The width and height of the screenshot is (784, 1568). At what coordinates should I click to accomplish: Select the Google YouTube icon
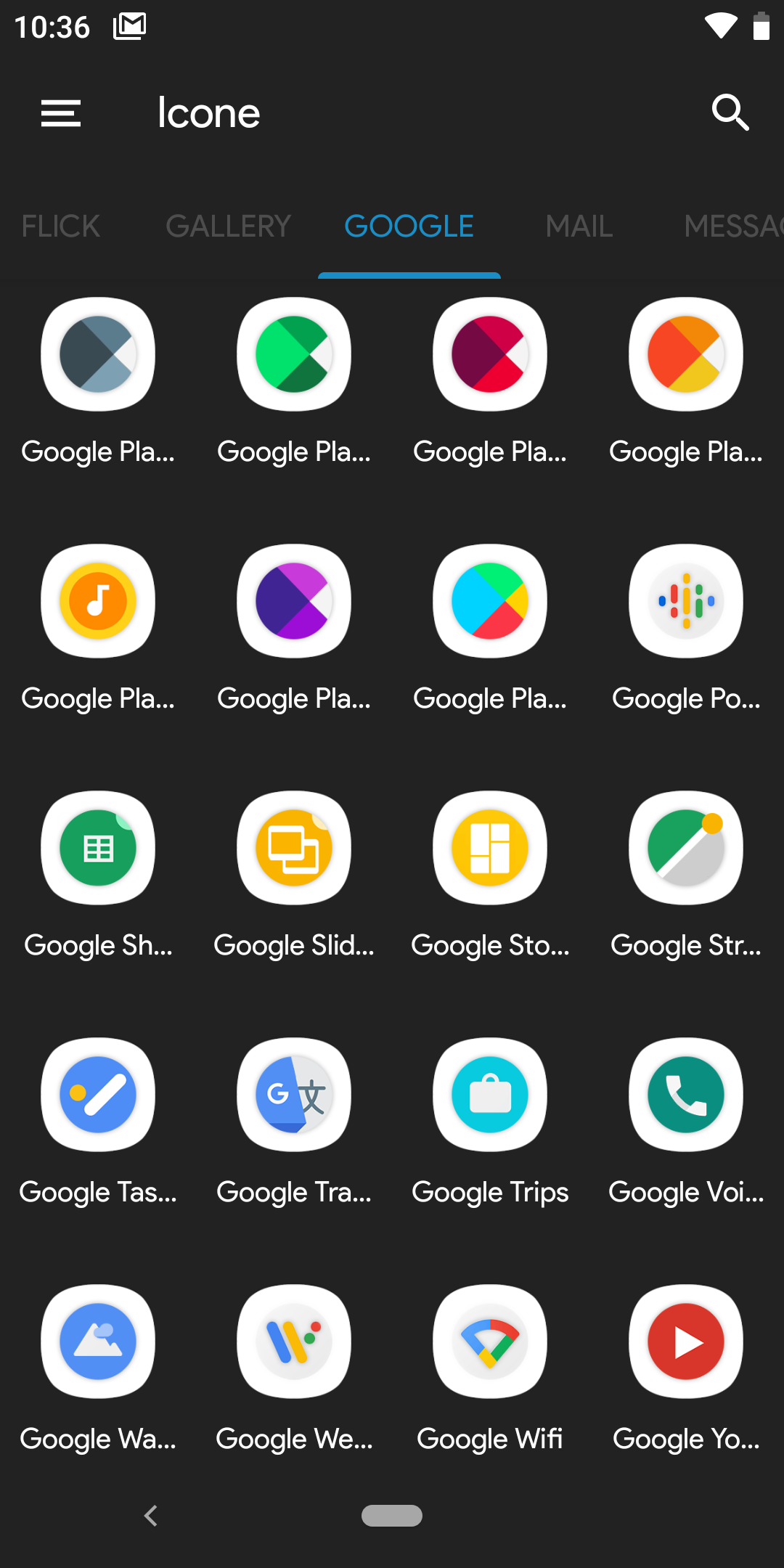click(686, 1342)
